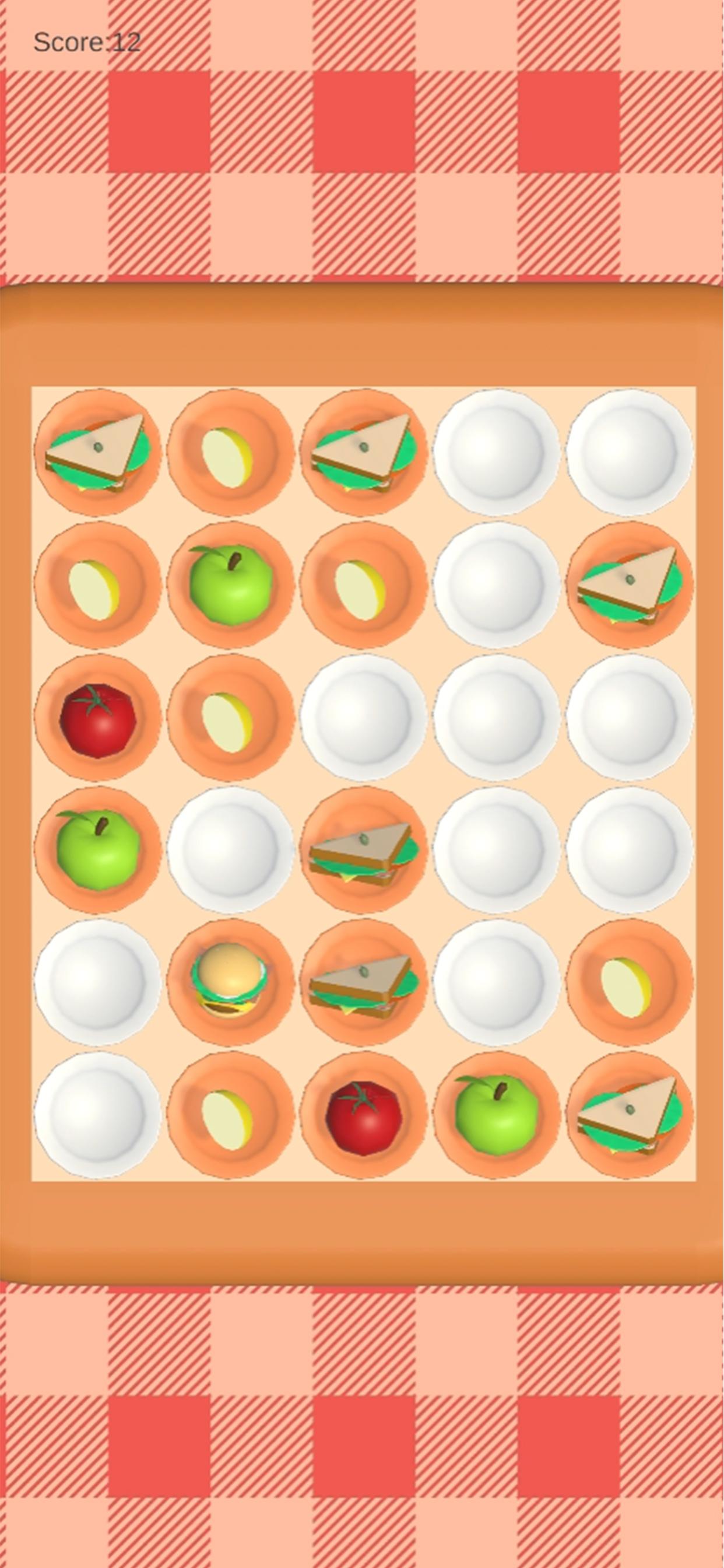
Task: Tap the green apple between two lemon slices
Action: tap(230, 585)
